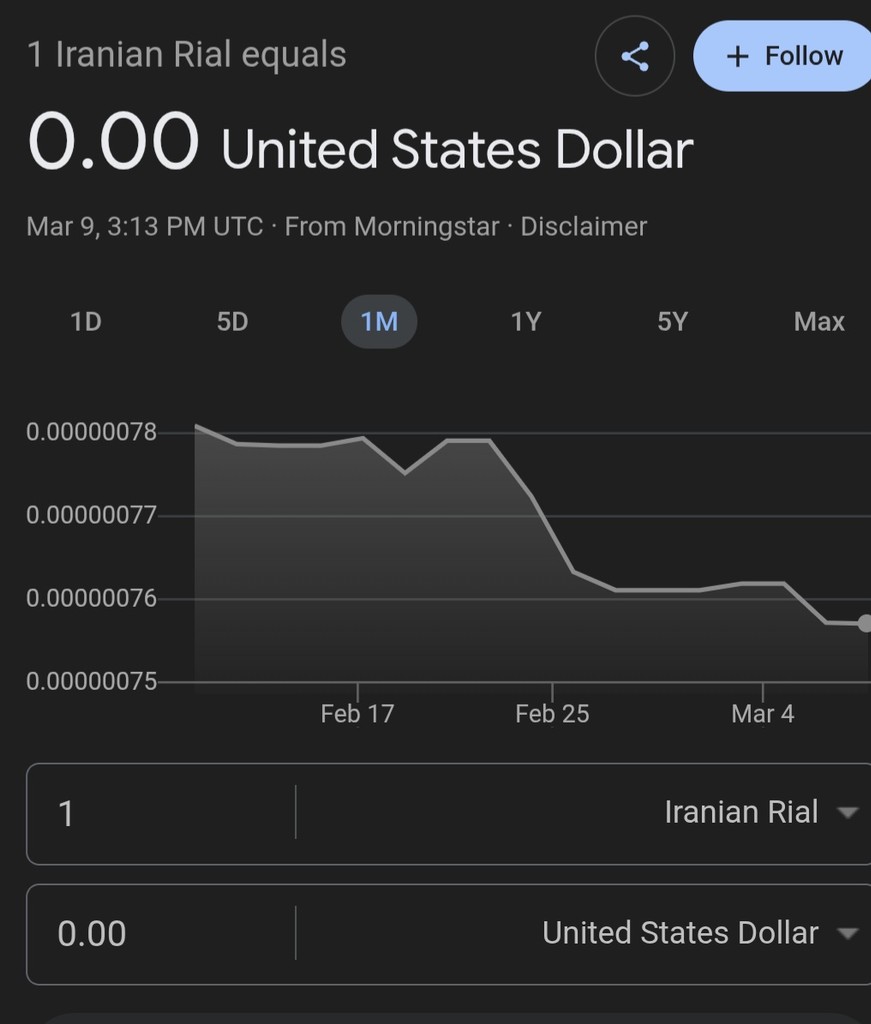Switch chart to 1D range
This screenshot has width=871, height=1024.
pyautogui.click(x=86, y=322)
